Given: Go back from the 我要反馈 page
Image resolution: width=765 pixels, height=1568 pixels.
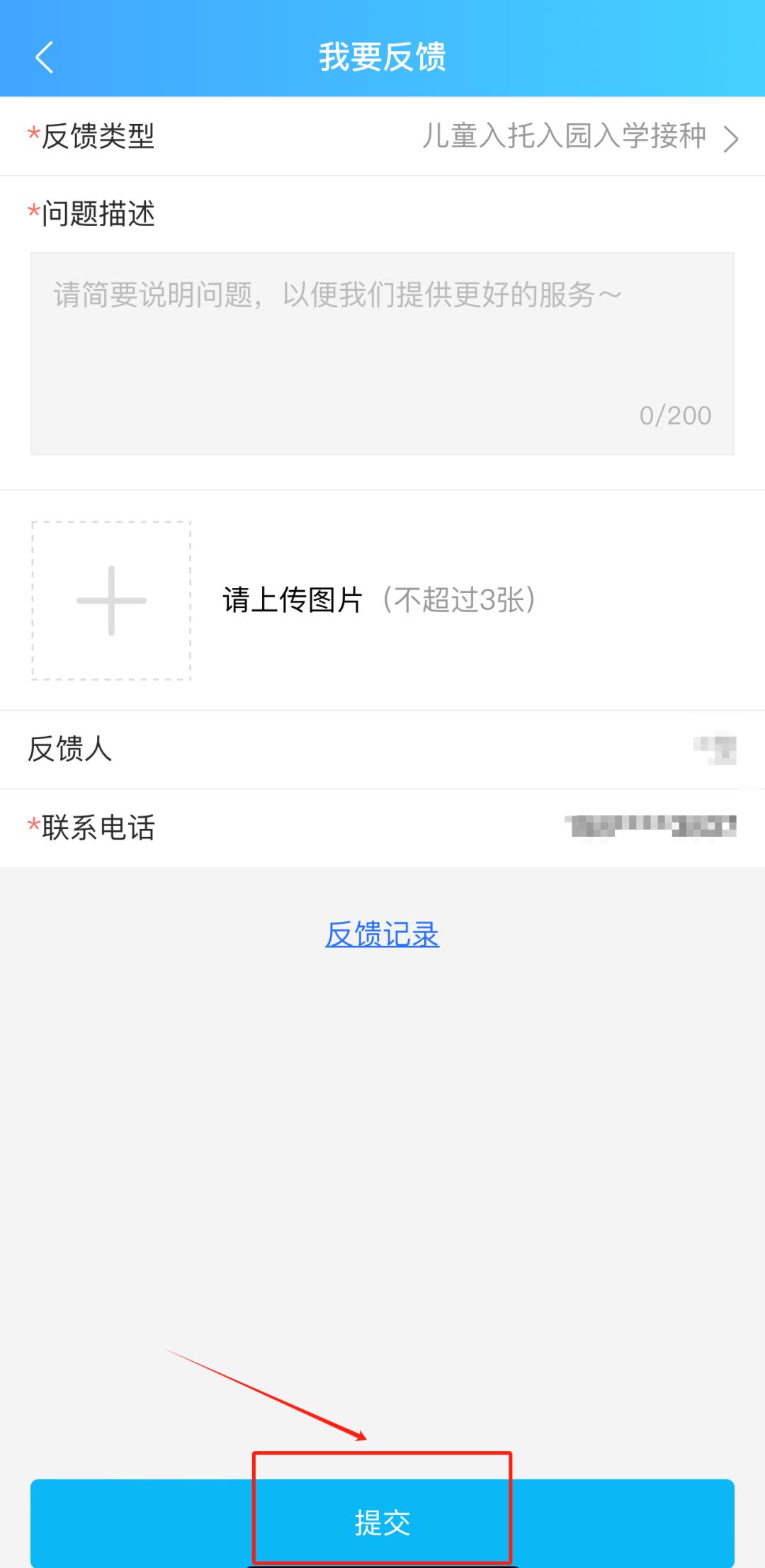Looking at the screenshot, I should (44, 57).
